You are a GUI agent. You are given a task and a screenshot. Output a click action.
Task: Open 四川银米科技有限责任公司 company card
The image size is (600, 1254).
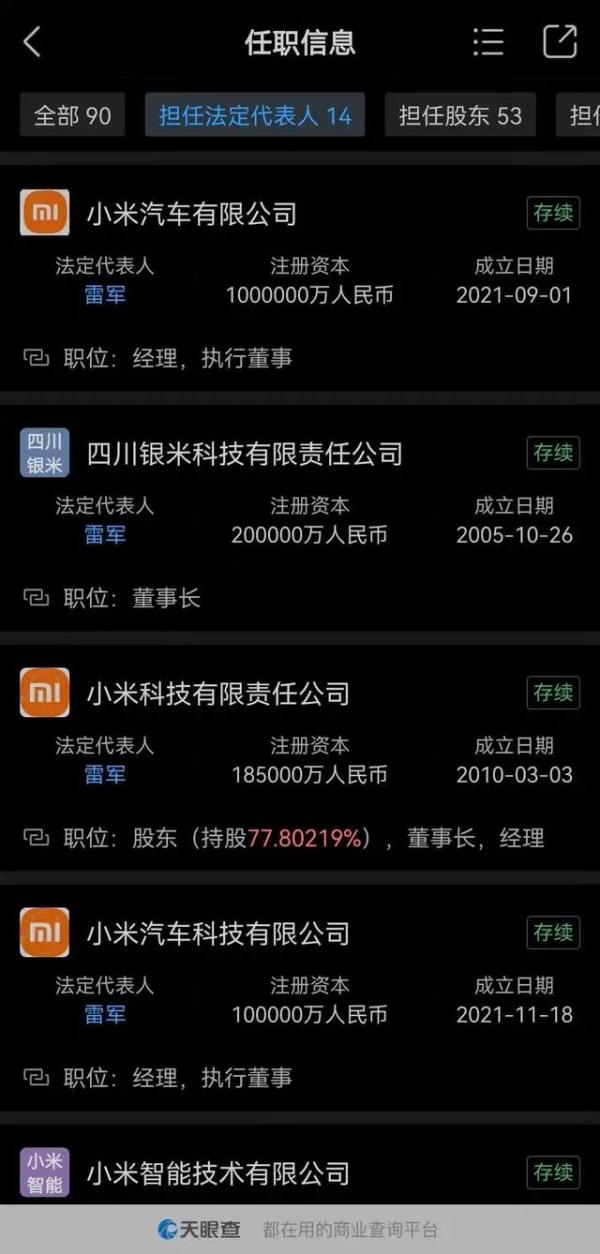[x=244, y=454]
